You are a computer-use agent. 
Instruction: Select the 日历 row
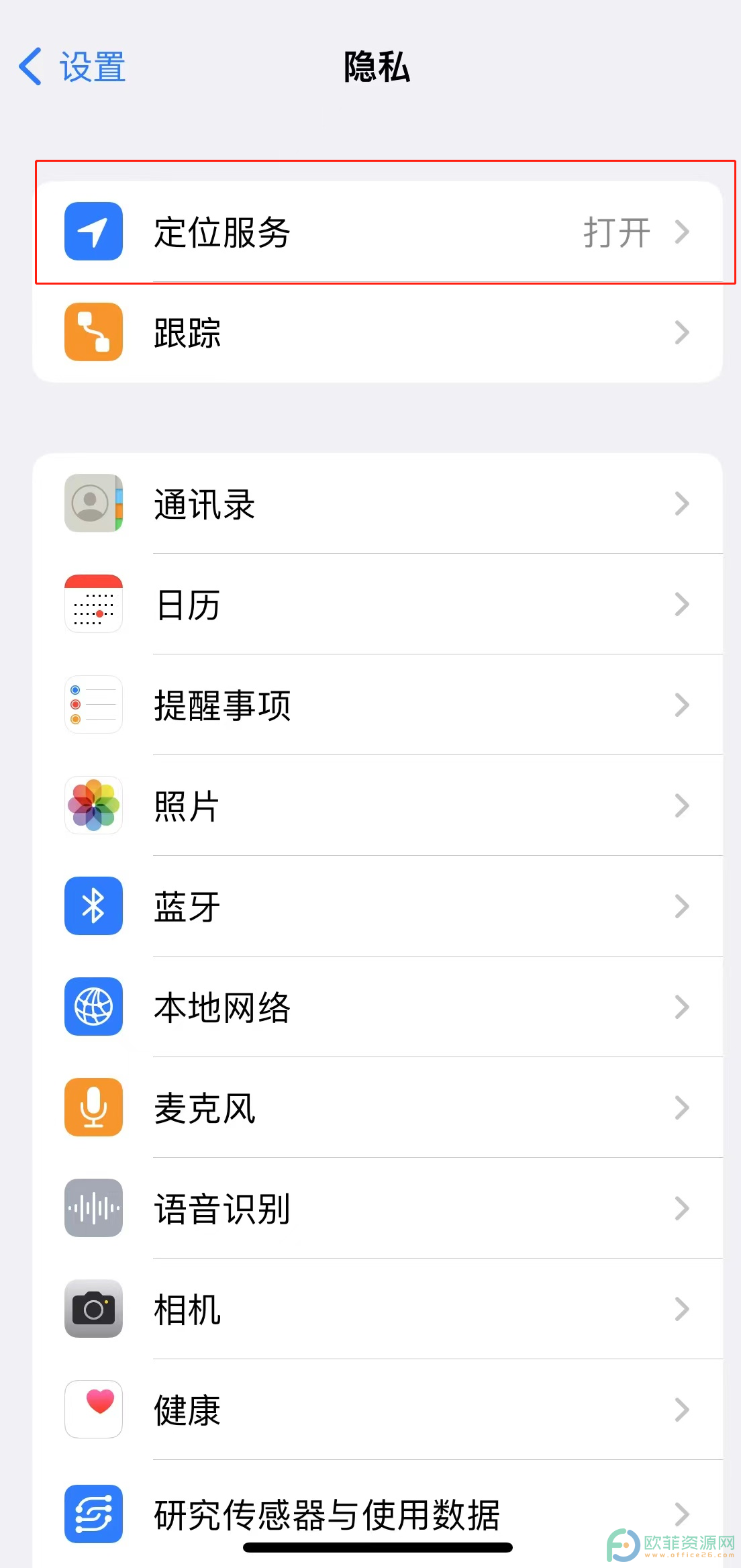pos(377,604)
